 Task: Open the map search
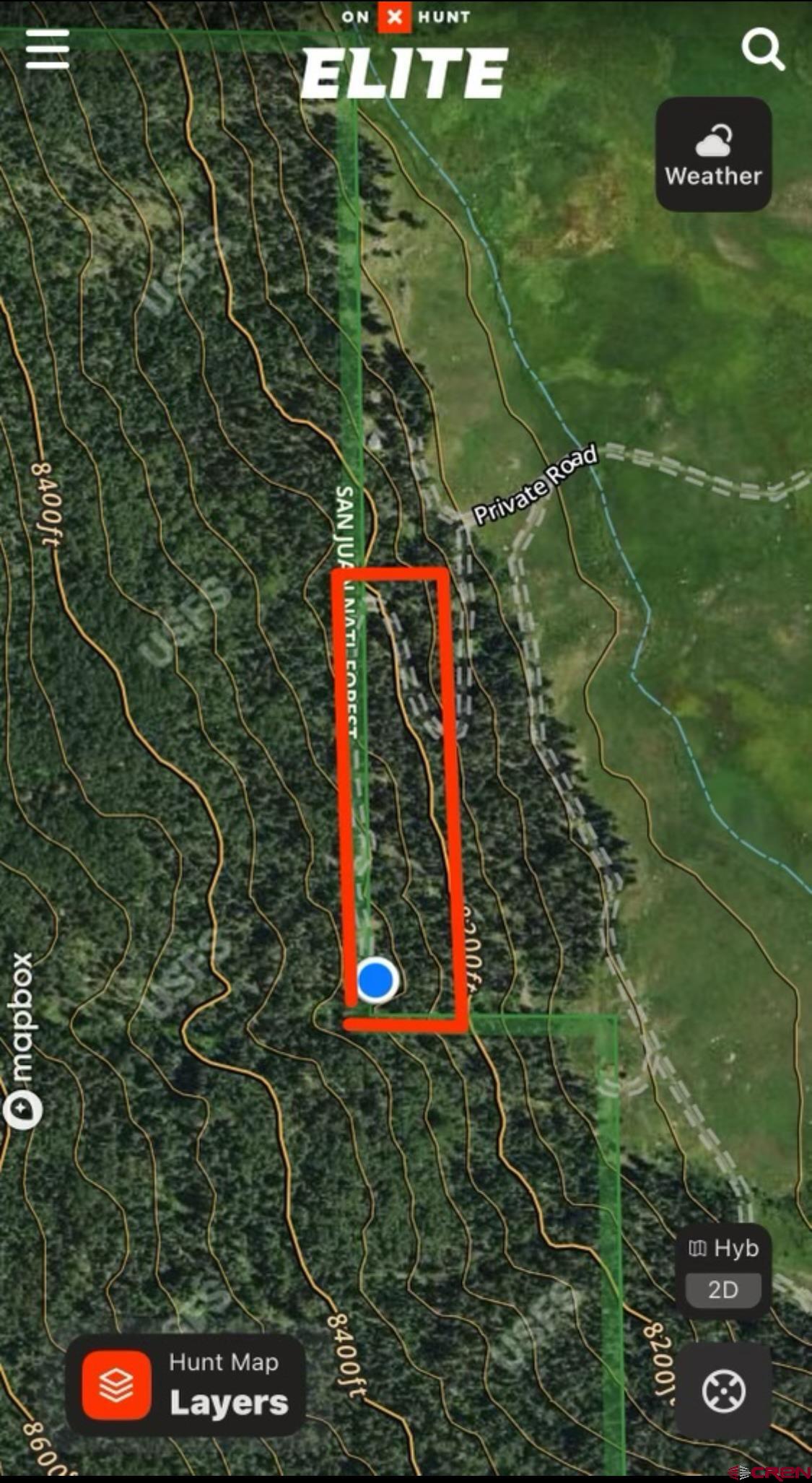pos(763,49)
